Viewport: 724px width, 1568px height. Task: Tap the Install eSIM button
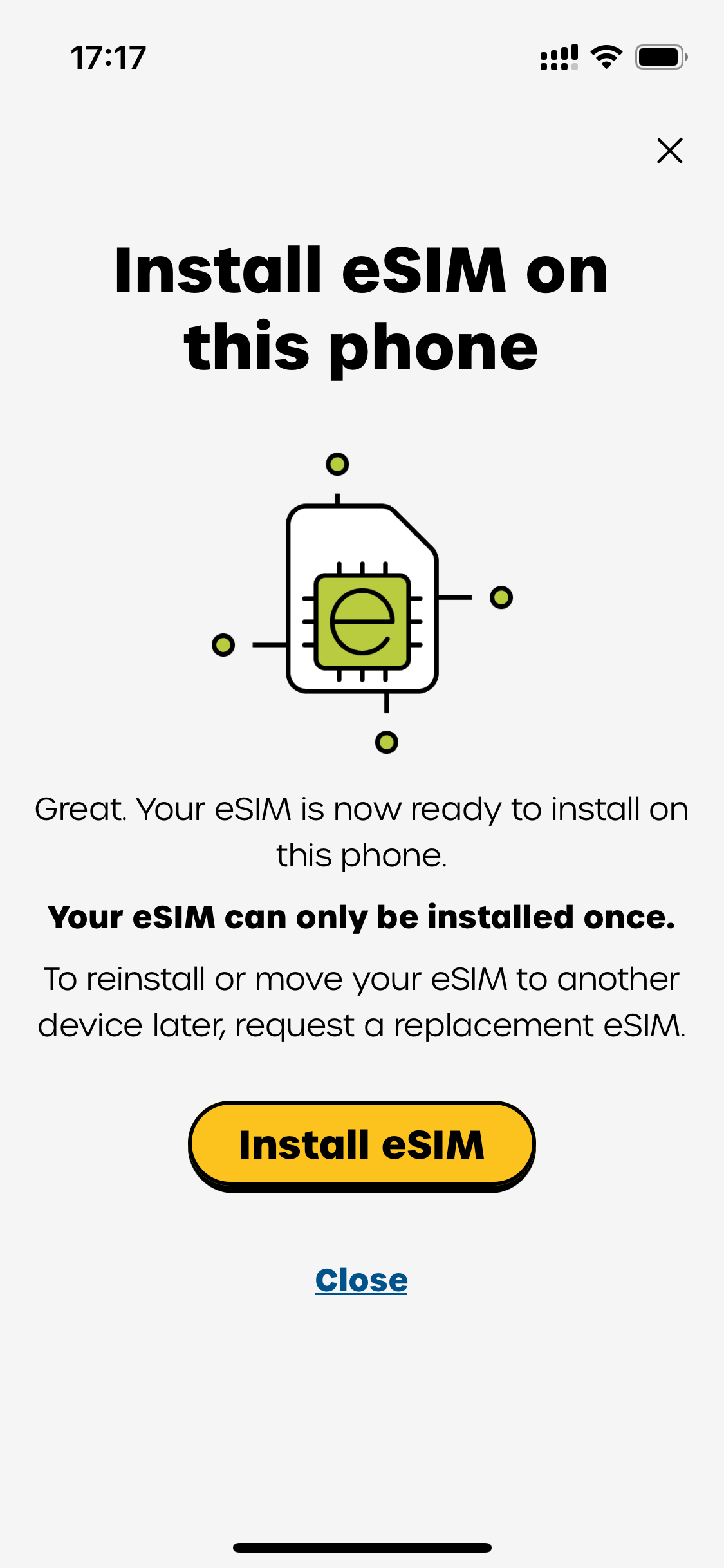(362, 1144)
